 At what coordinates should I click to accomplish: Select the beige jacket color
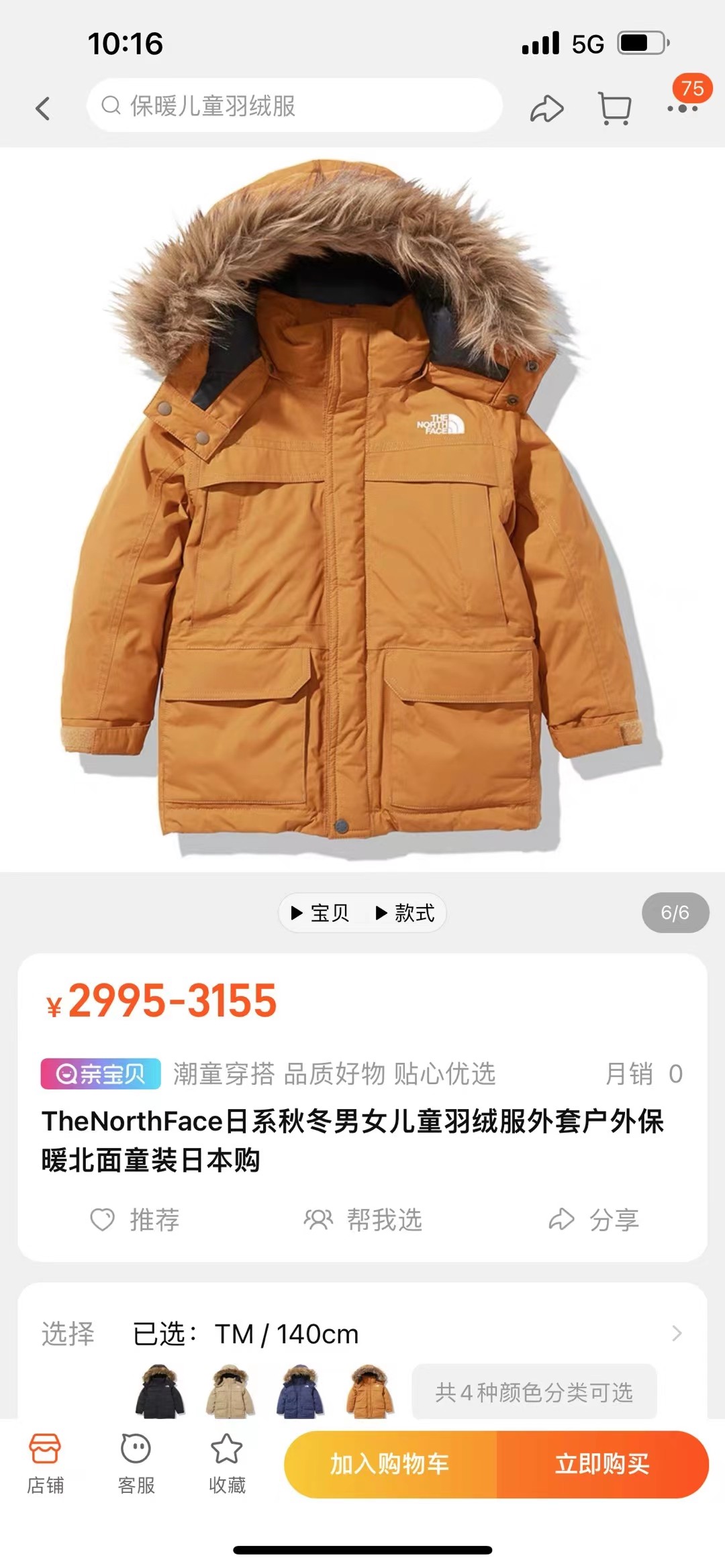click(x=230, y=1392)
